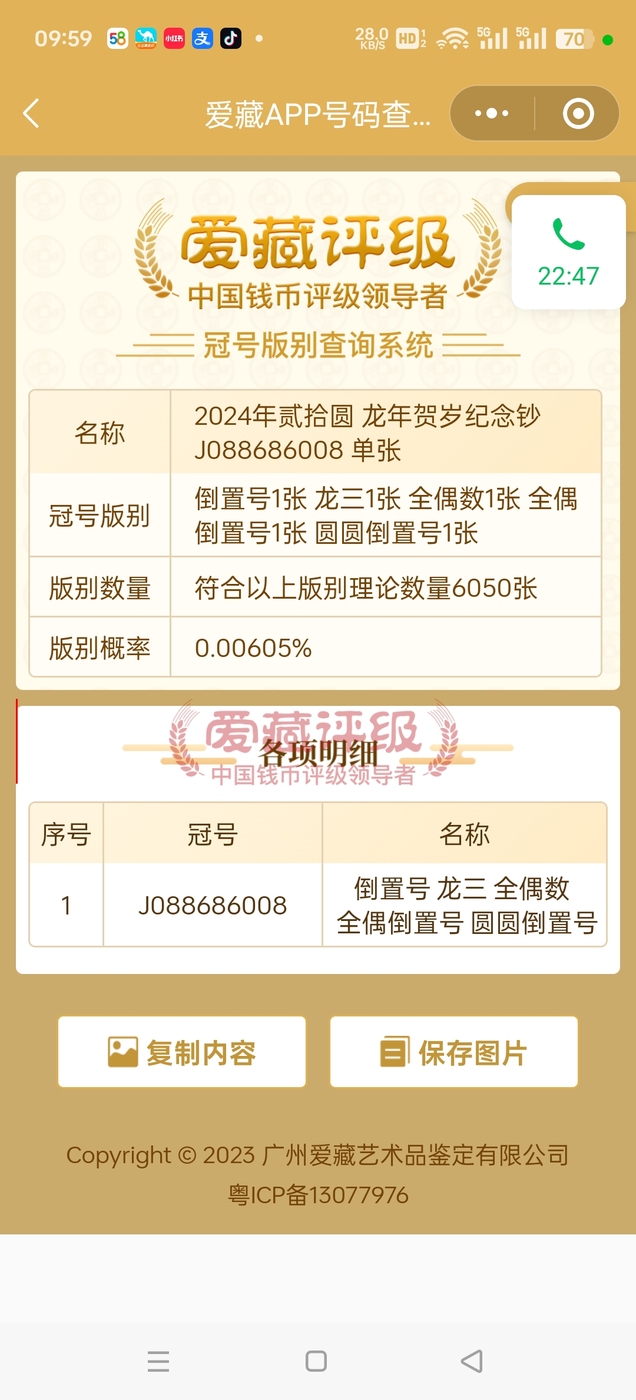Open the mini program more options menu
This screenshot has width=636, height=1400.
(x=491, y=114)
